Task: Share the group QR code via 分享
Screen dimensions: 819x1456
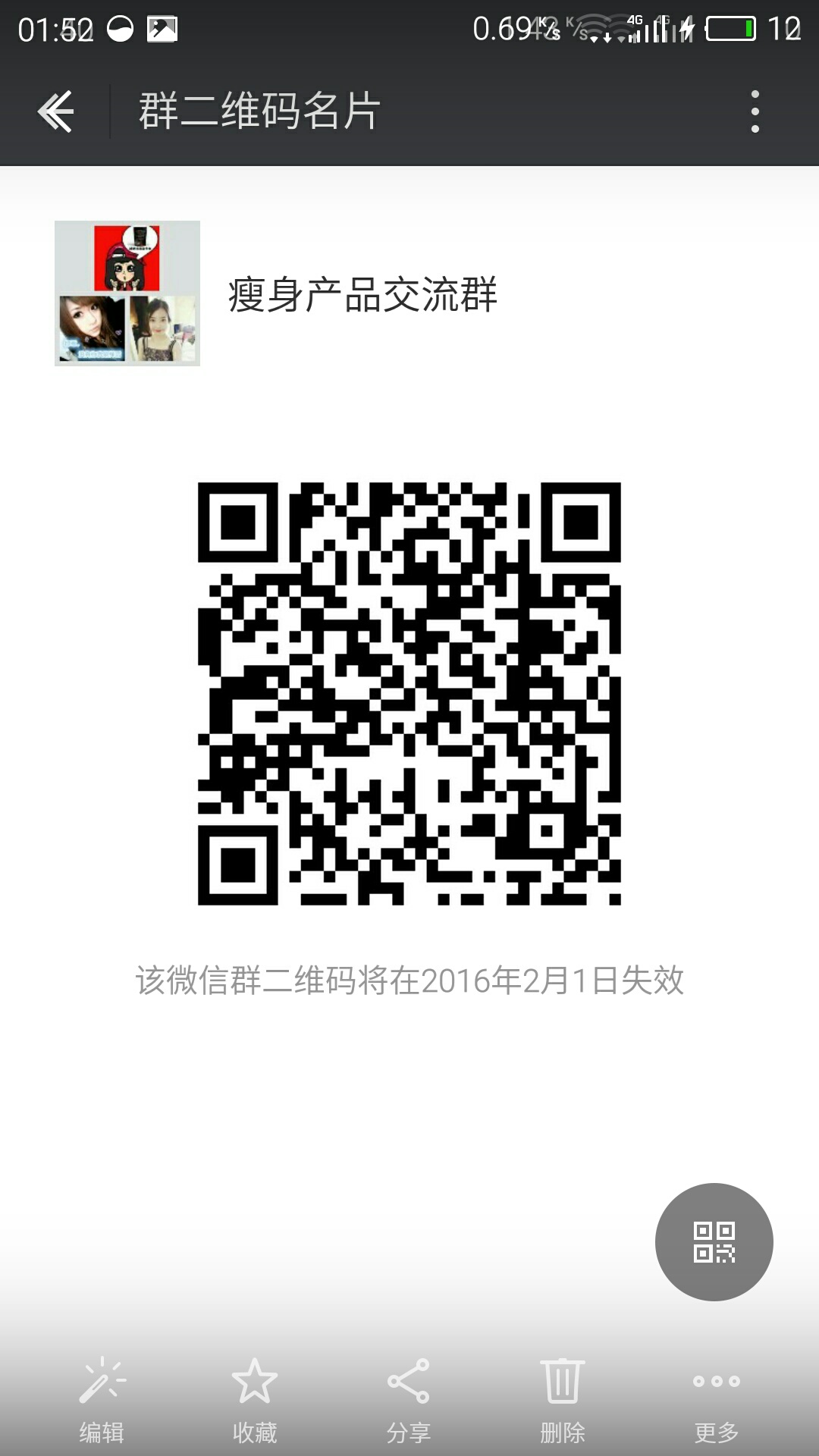Action: (x=409, y=1400)
